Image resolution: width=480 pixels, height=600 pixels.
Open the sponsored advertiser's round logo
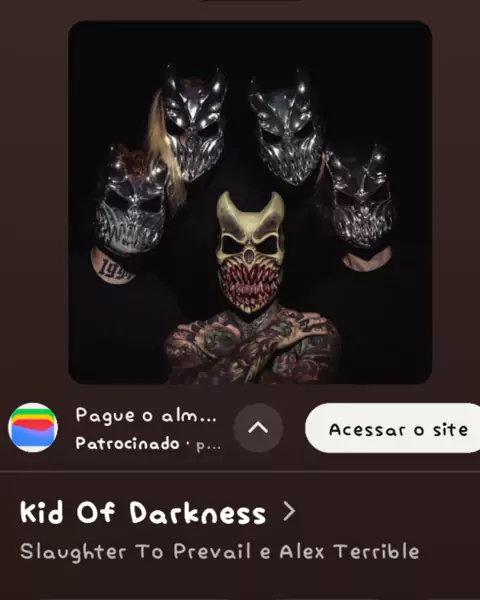click(x=33, y=428)
